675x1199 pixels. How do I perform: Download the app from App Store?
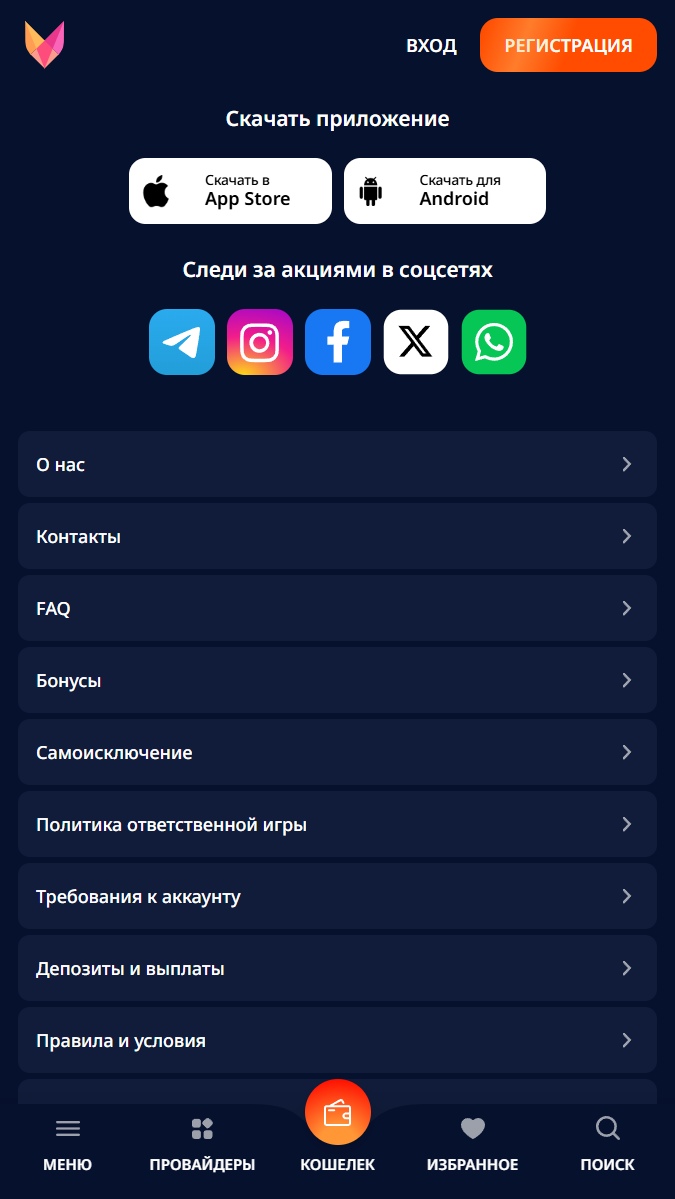click(x=230, y=191)
